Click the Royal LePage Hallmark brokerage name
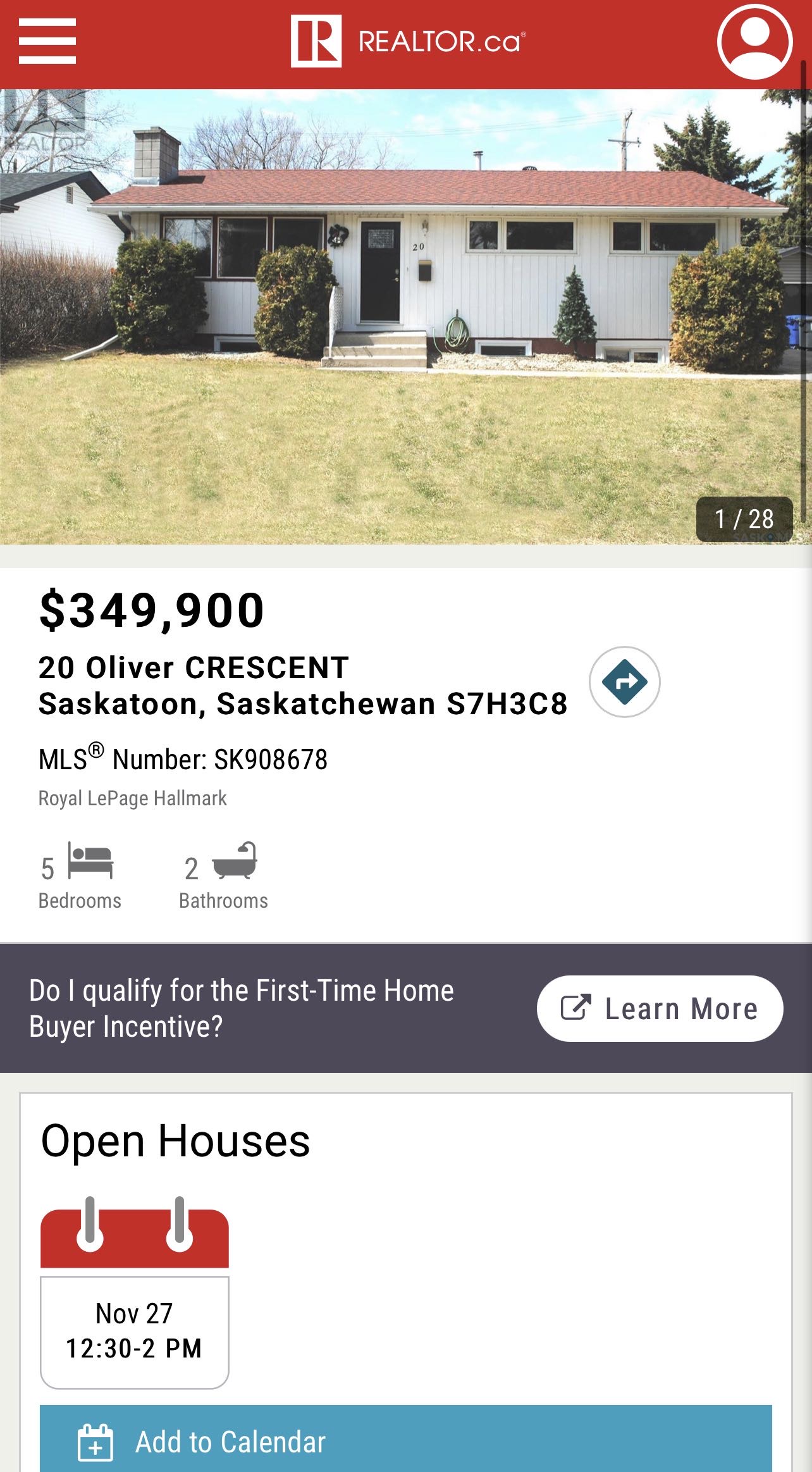The image size is (812, 1472). (133, 798)
